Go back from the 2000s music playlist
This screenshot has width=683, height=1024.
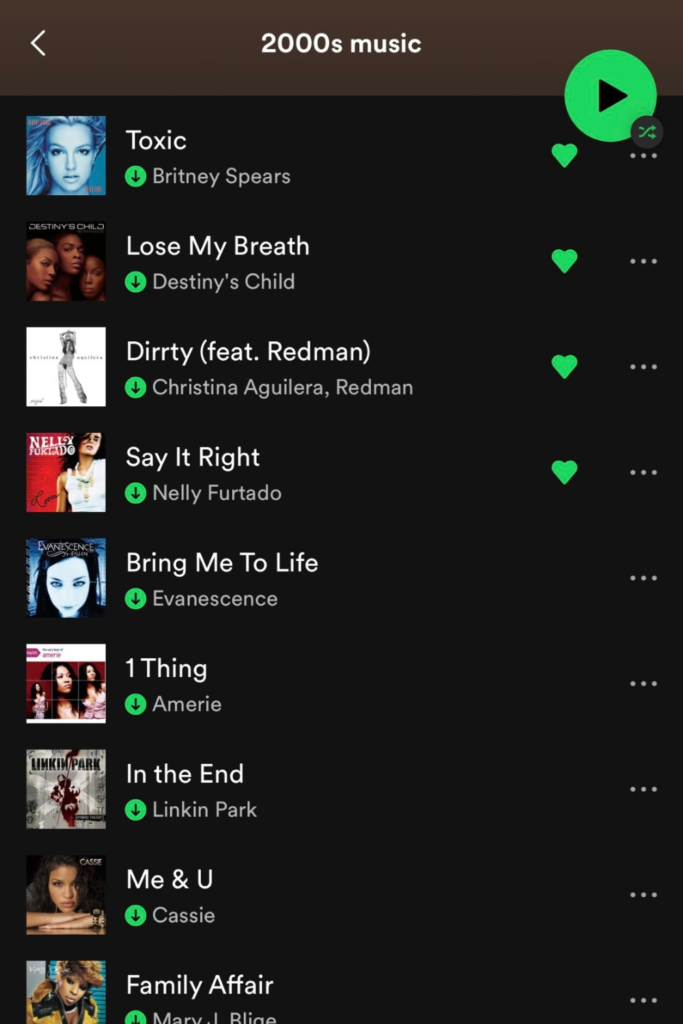click(x=38, y=43)
